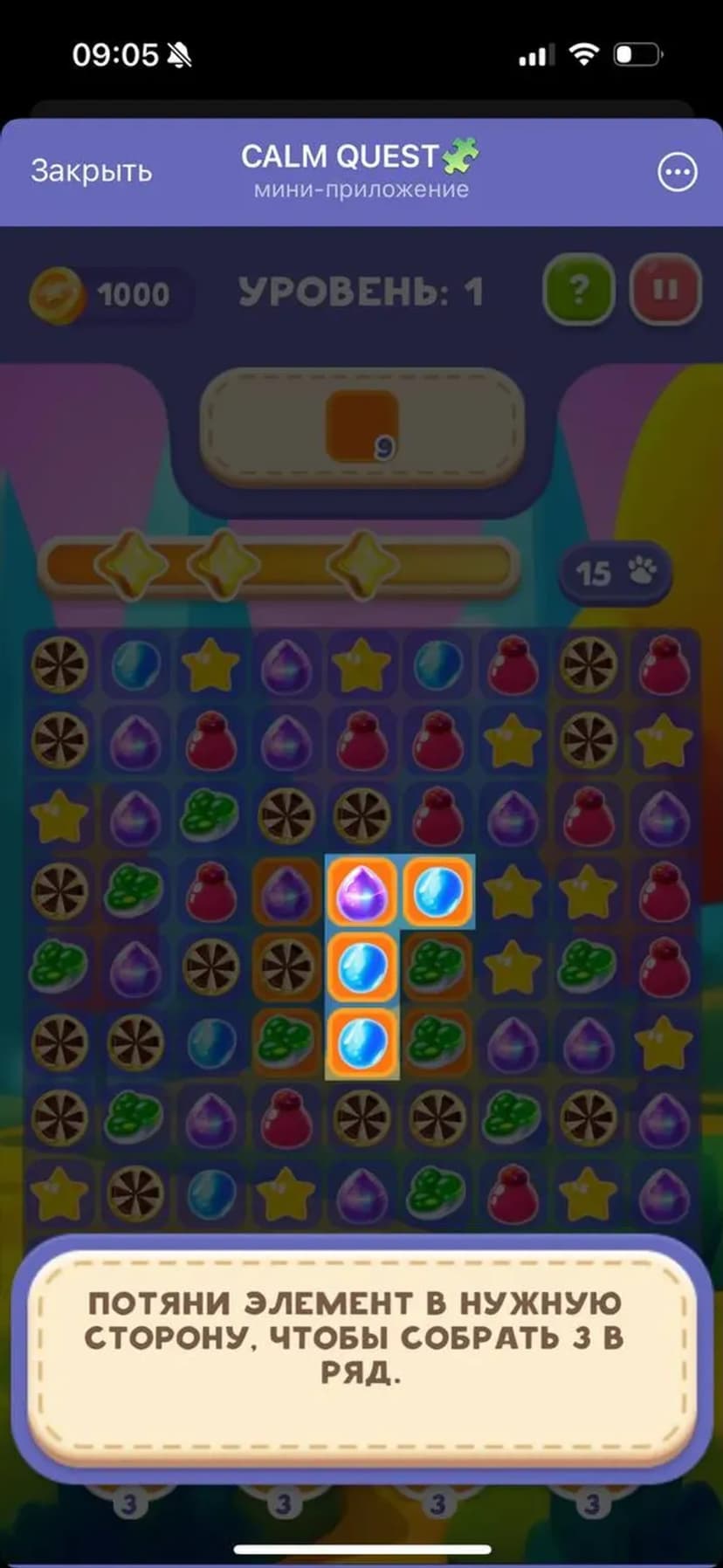The image size is (723, 1568).
Task: Open the green question mark help
Action: [x=577, y=290]
